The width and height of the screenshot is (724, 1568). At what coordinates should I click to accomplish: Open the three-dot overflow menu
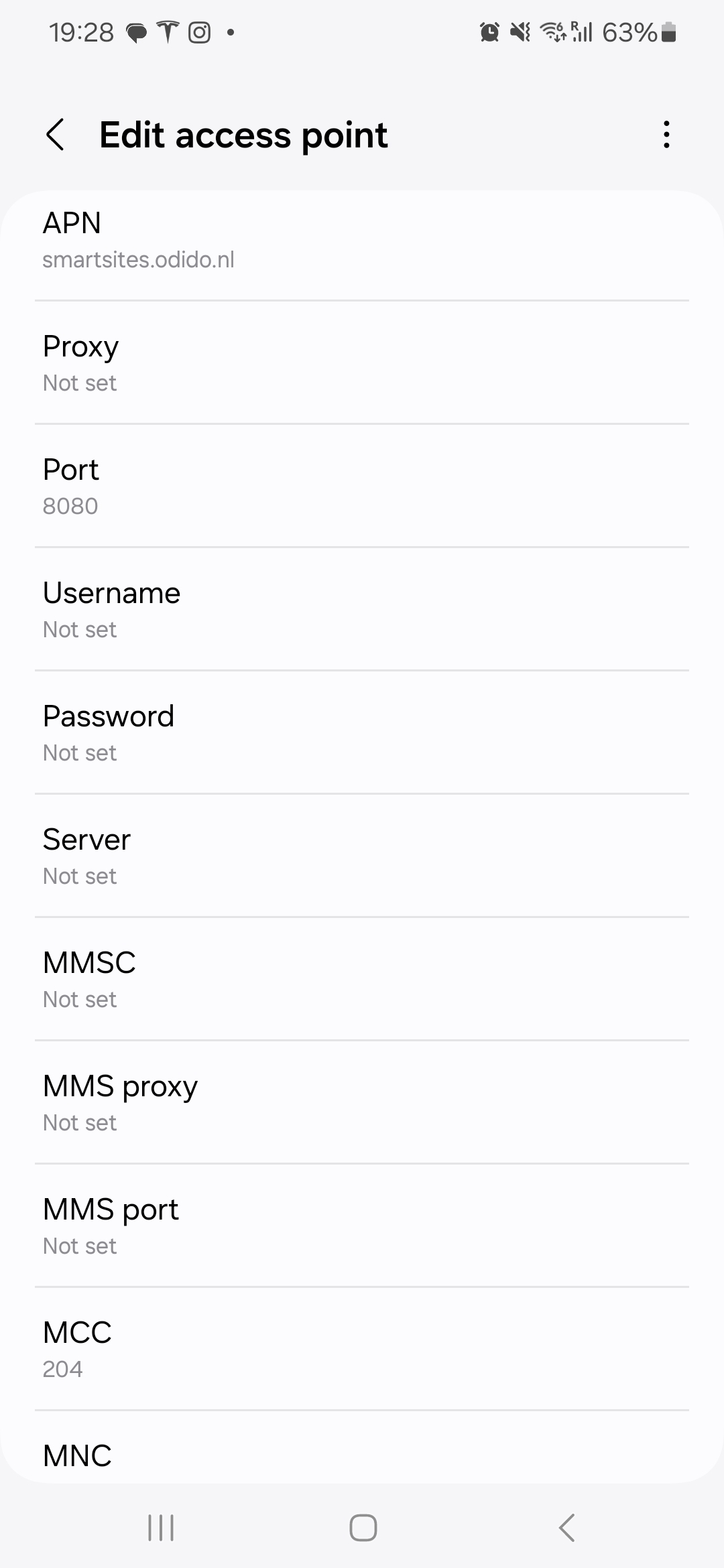(x=666, y=135)
